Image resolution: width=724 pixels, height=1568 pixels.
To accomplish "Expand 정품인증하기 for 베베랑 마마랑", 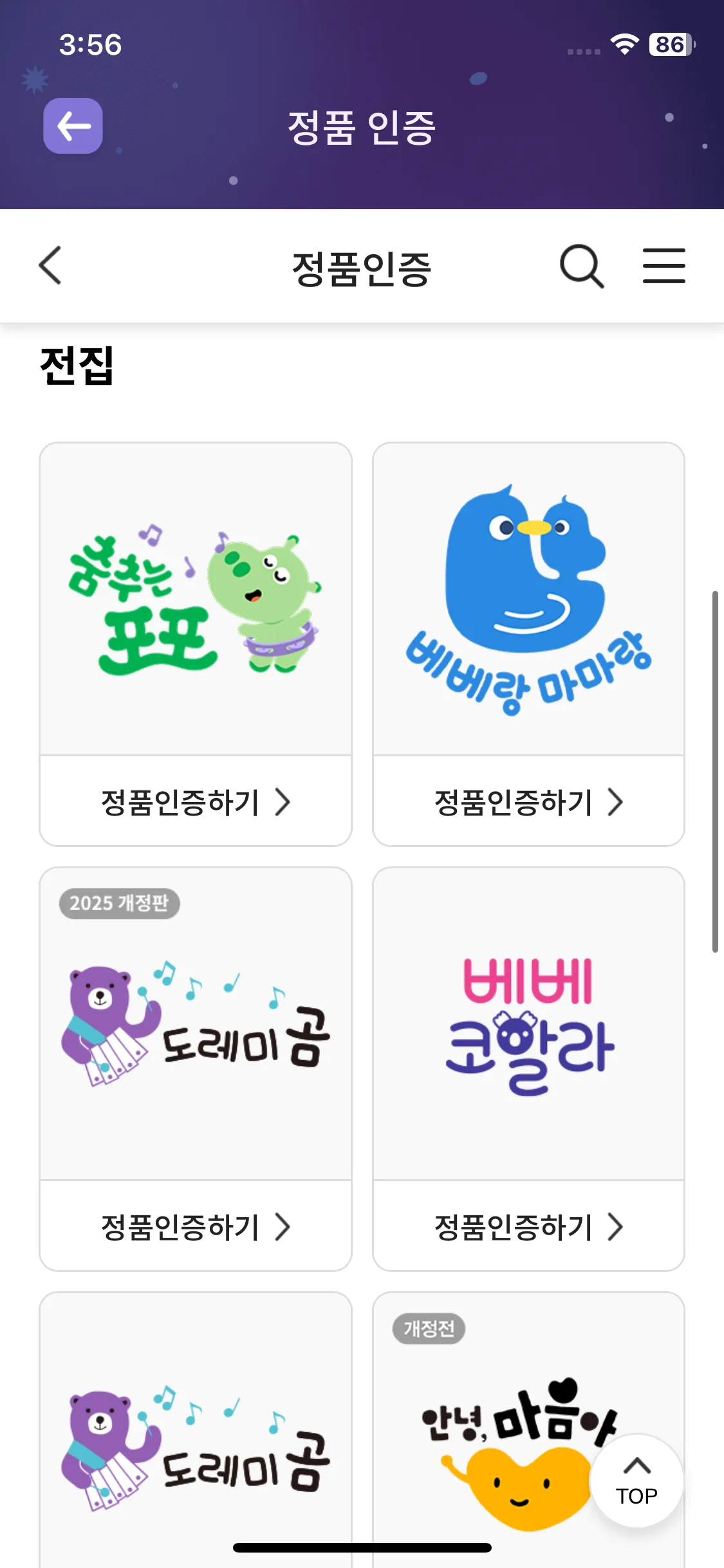I will tap(528, 801).
